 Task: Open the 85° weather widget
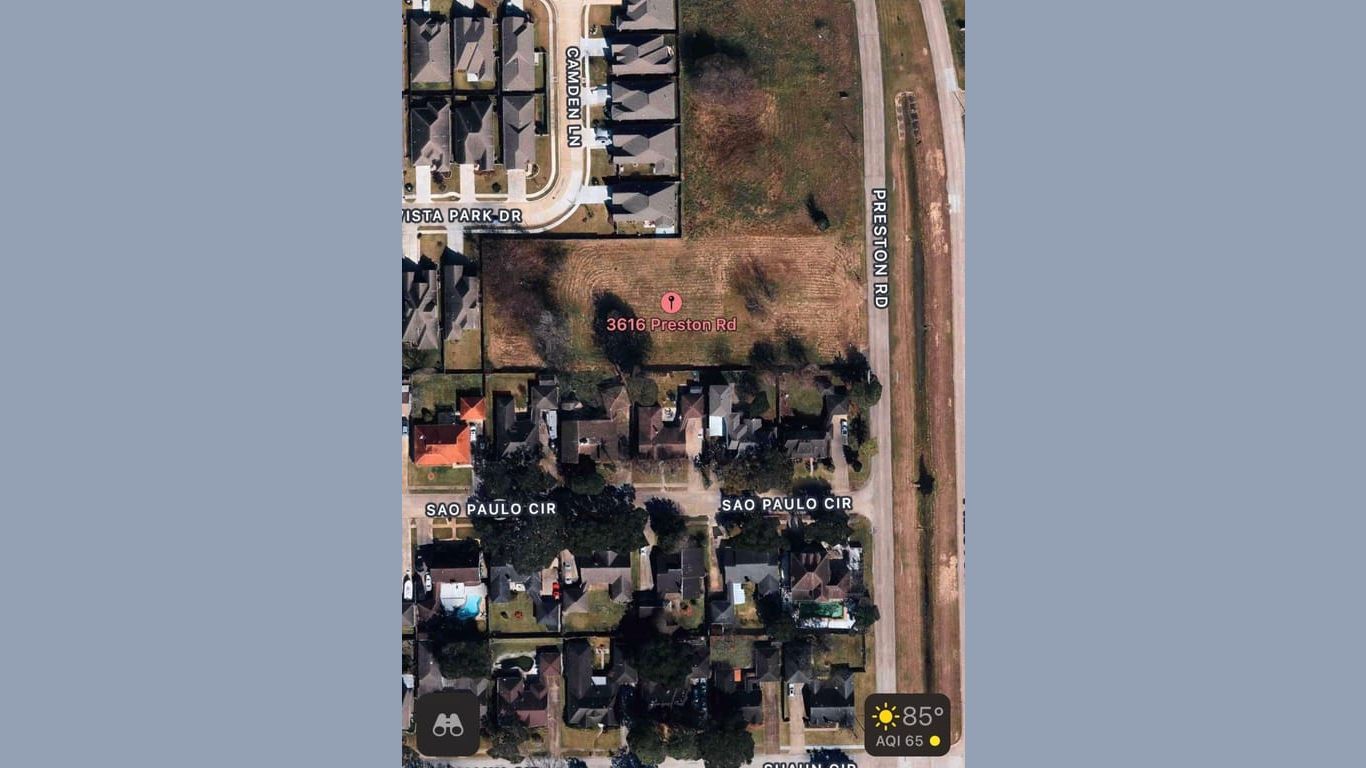point(907,725)
